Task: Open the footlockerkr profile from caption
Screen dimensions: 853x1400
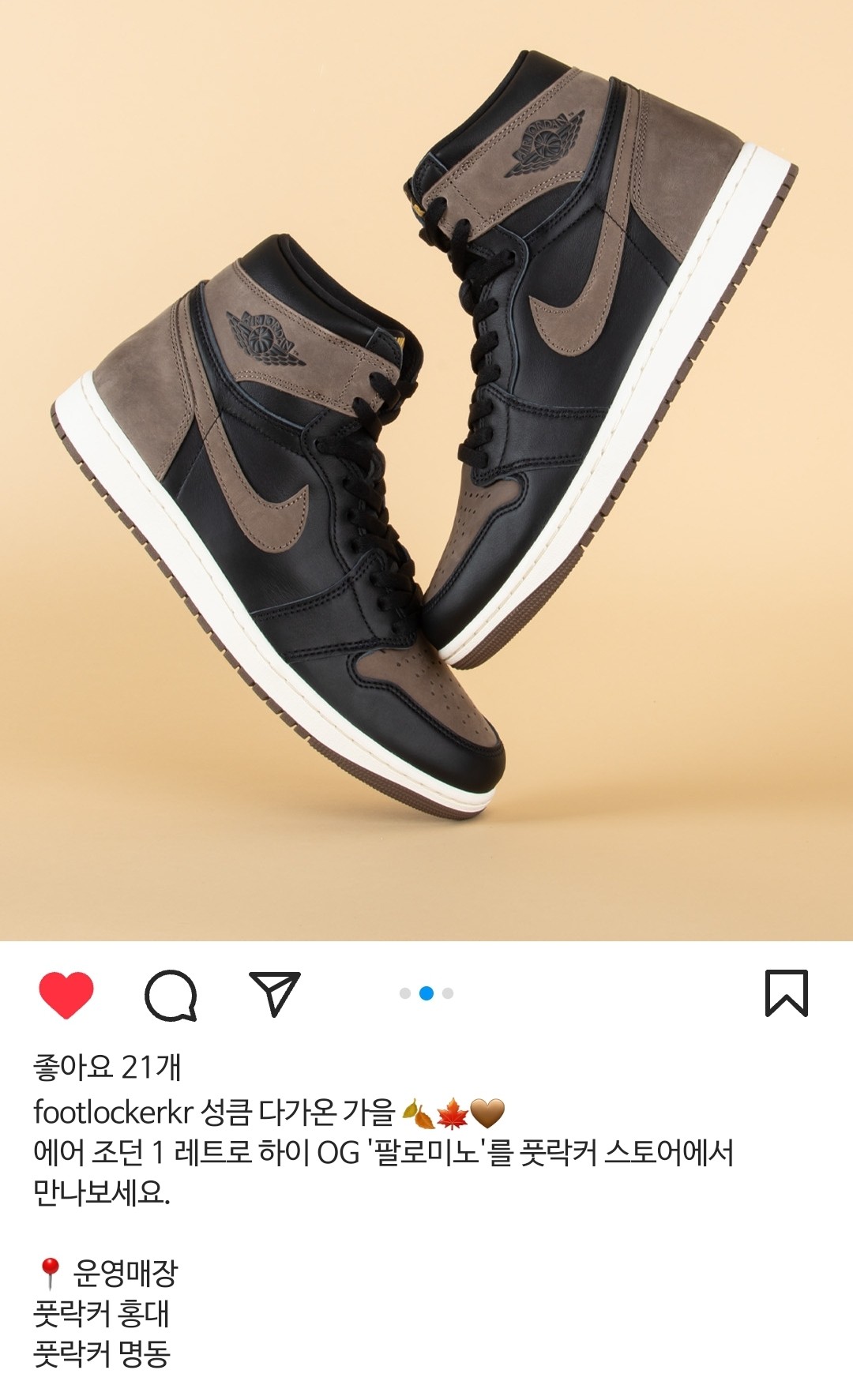Action: tap(113, 1113)
